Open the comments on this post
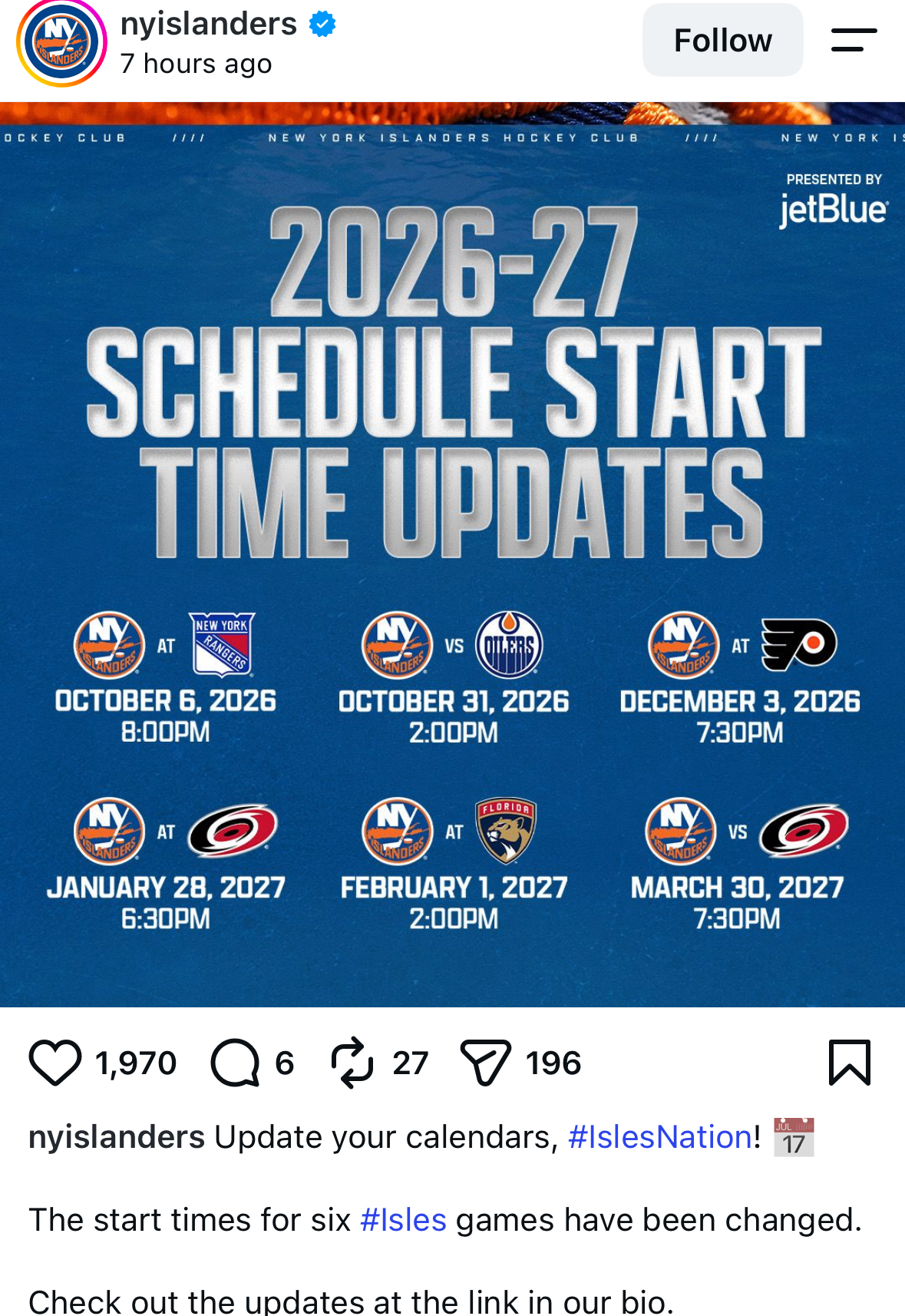905x1316 pixels. [x=235, y=1063]
